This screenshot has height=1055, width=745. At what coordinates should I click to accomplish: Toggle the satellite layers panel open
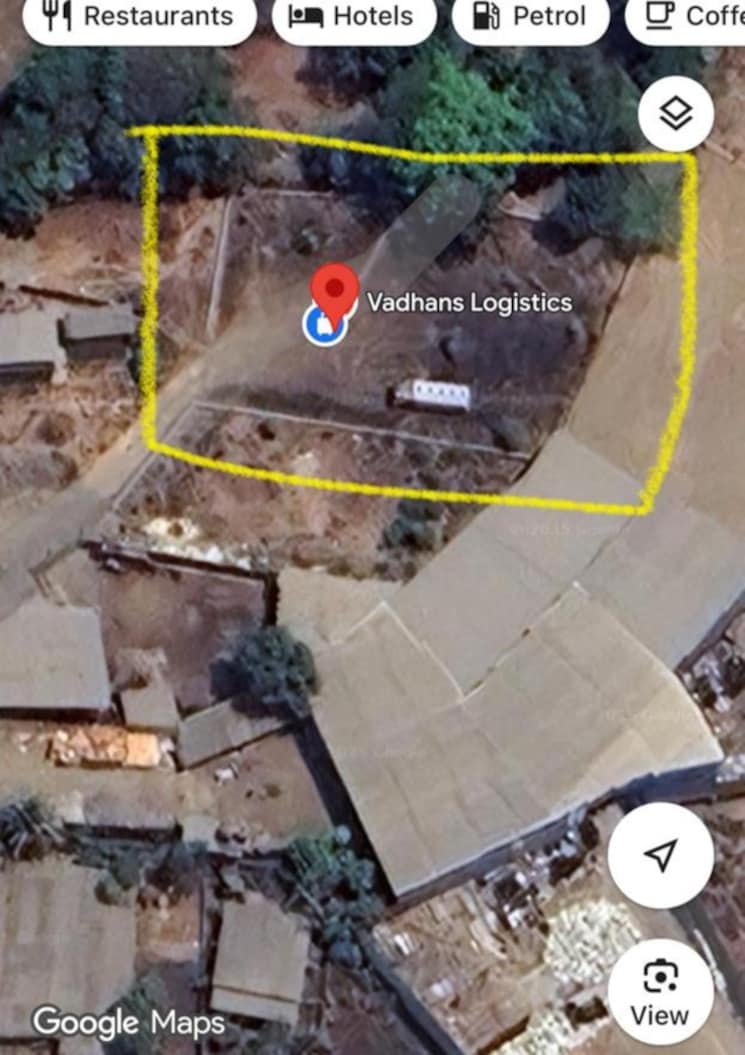[677, 114]
